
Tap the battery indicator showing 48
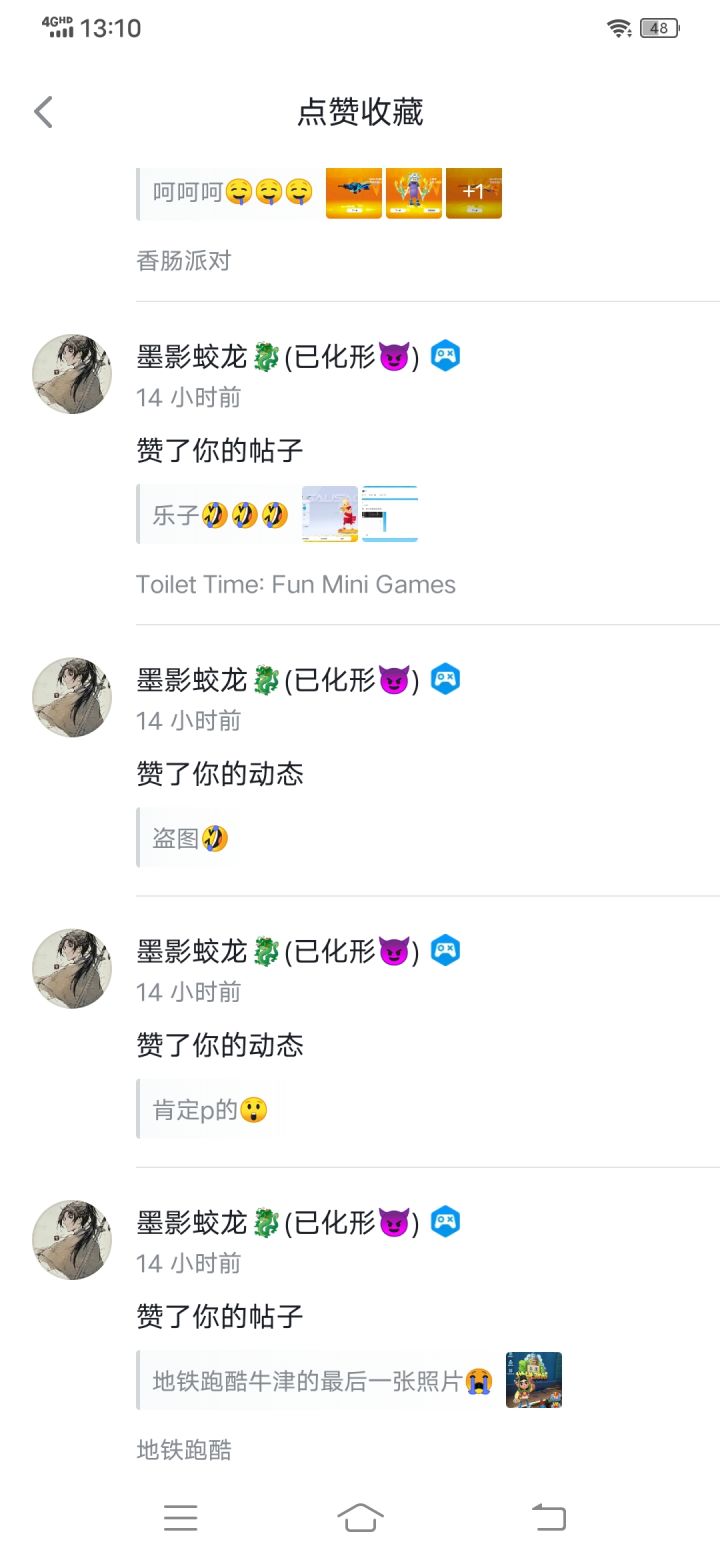click(x=657, y=28)
